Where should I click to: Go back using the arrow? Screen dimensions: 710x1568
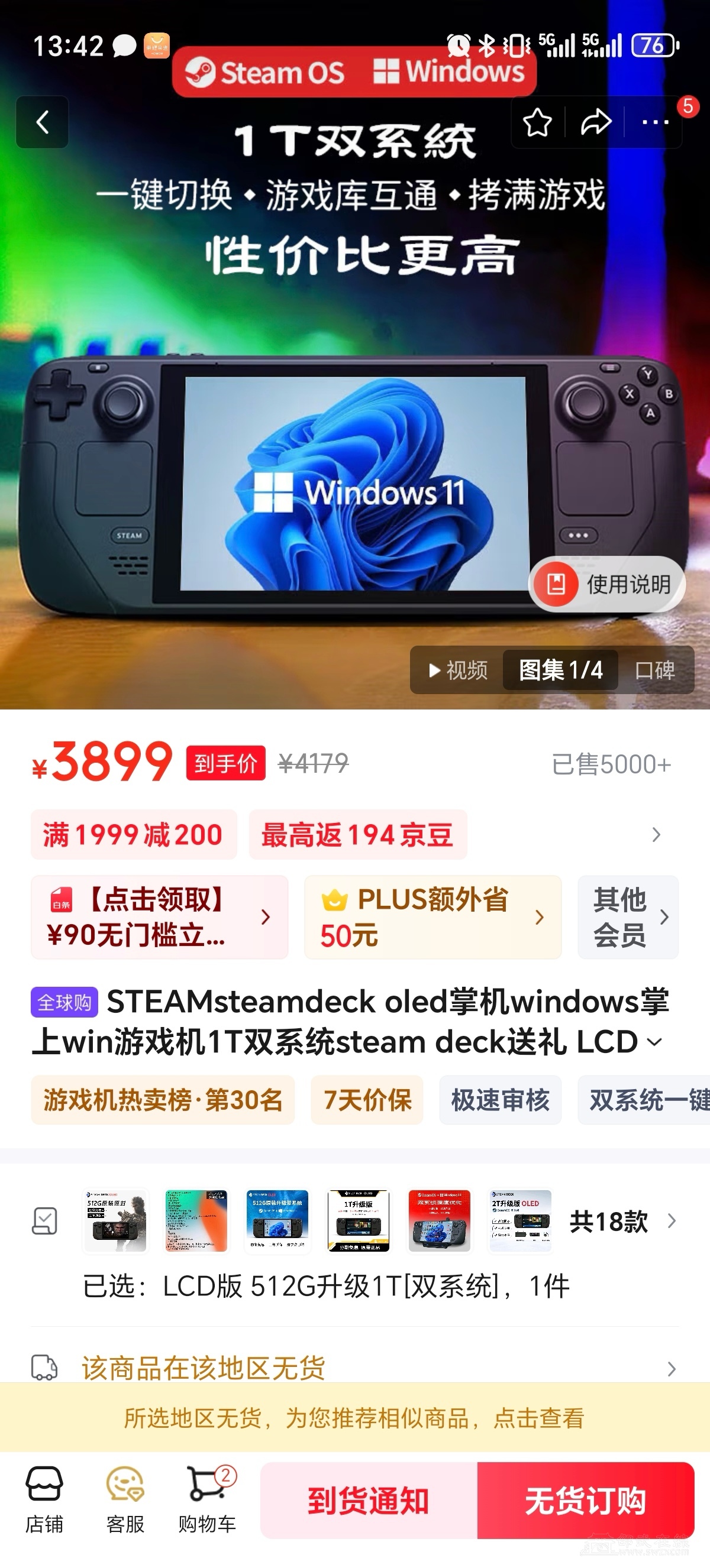[x=42, y=122]
